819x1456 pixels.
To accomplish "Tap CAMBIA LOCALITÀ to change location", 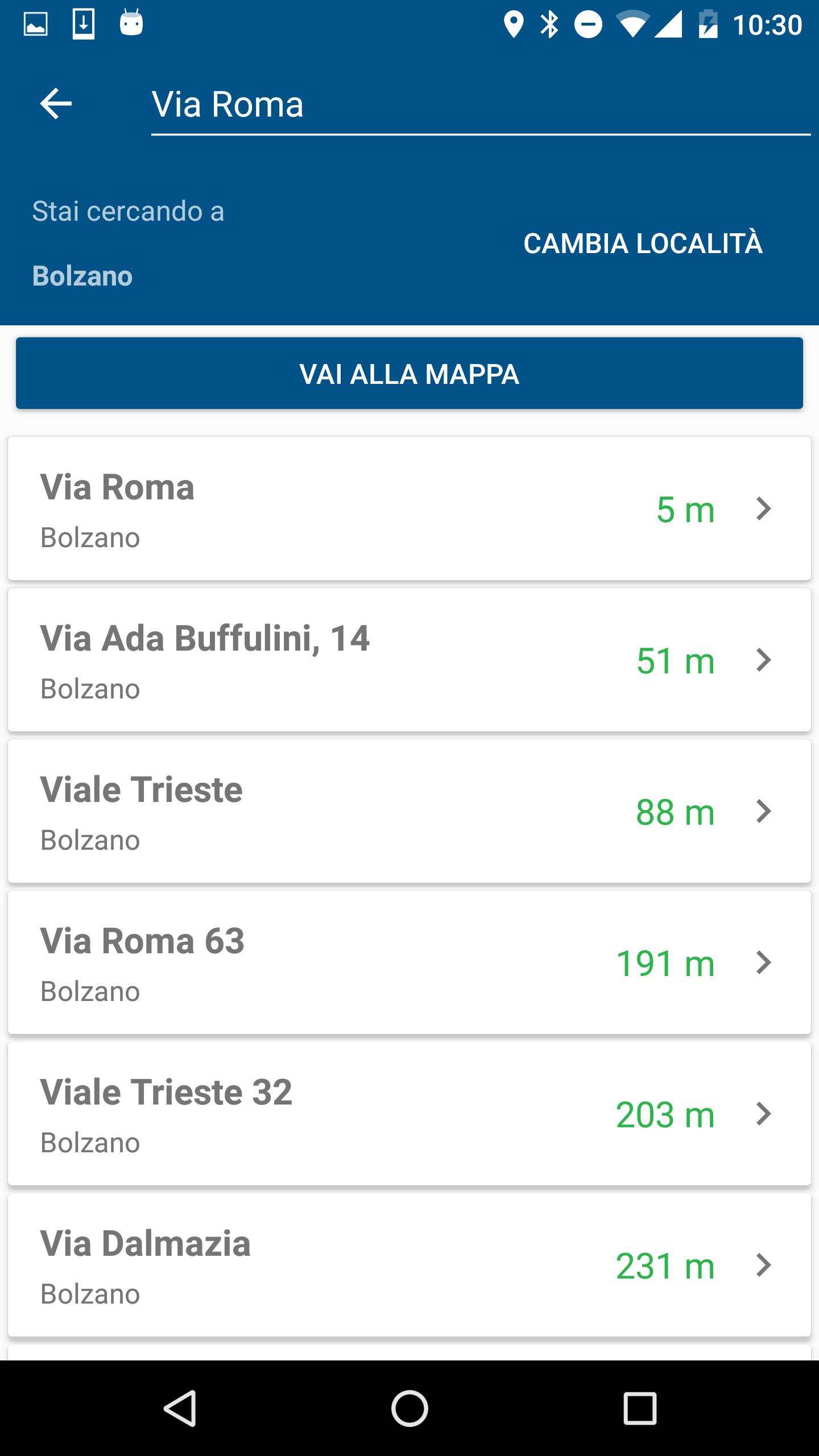I will pos(643,243).
